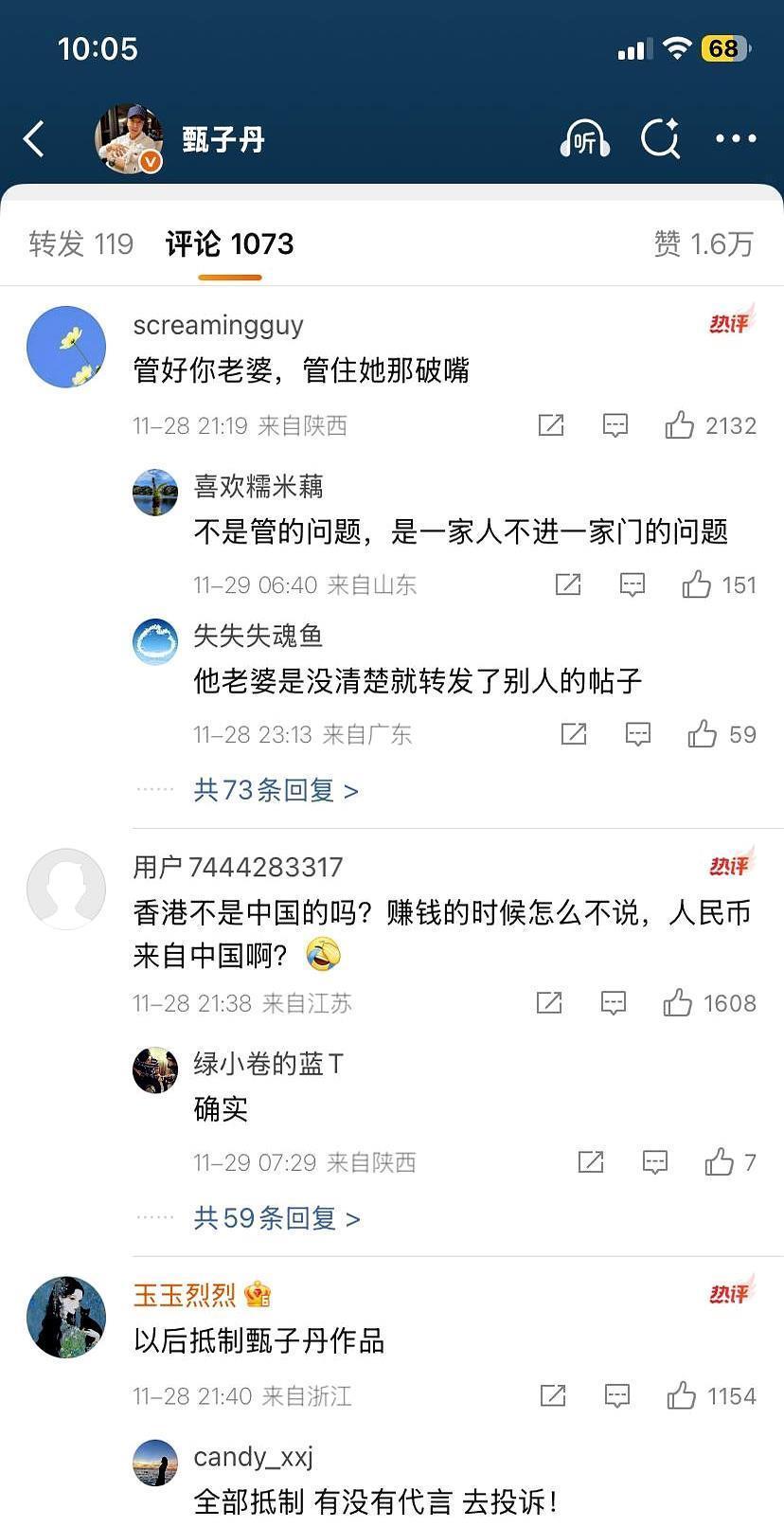Open the three-dot overflow menu

(x=736, y=139)
